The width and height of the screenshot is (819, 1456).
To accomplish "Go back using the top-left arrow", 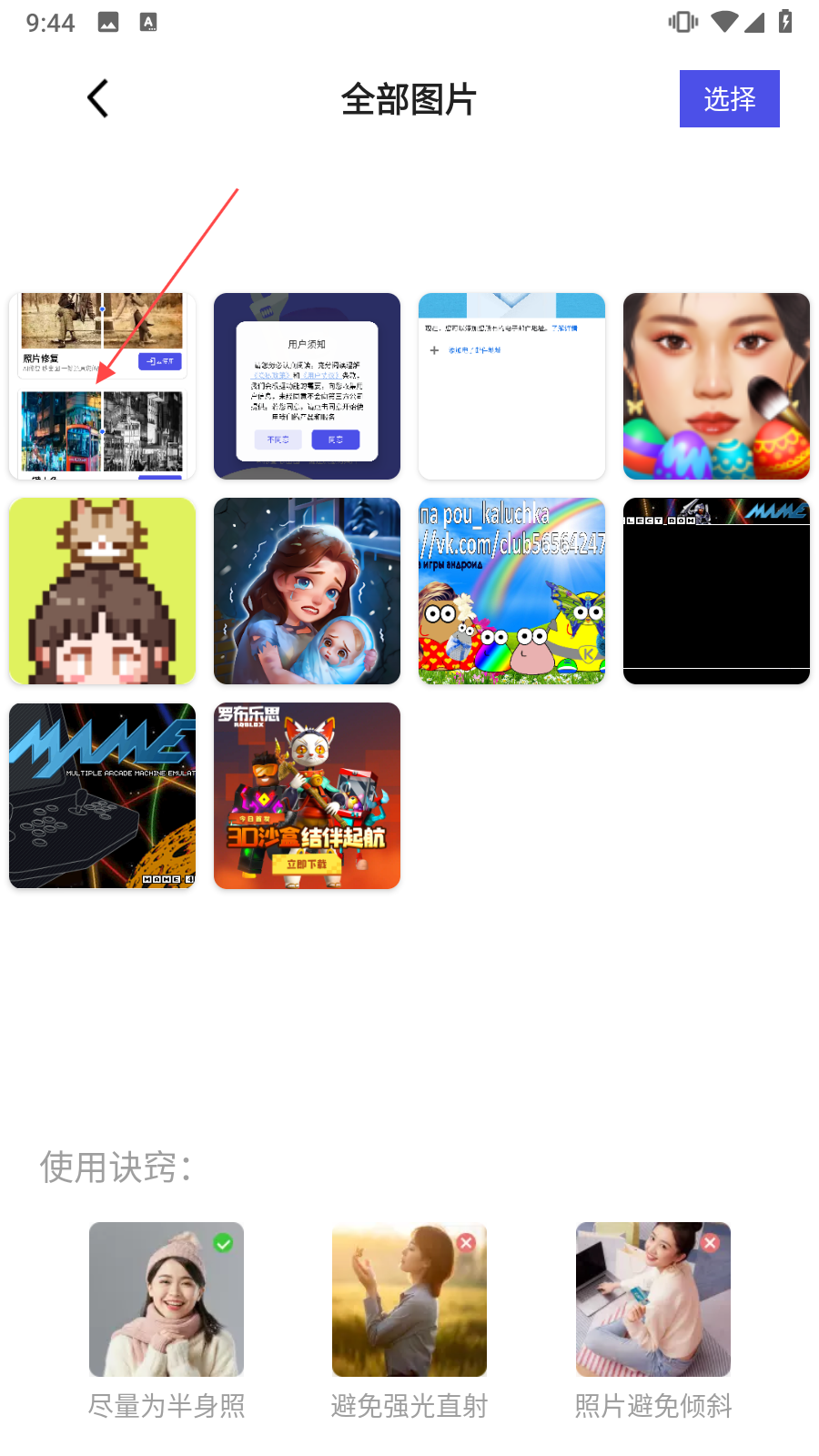I will (98, 98).
